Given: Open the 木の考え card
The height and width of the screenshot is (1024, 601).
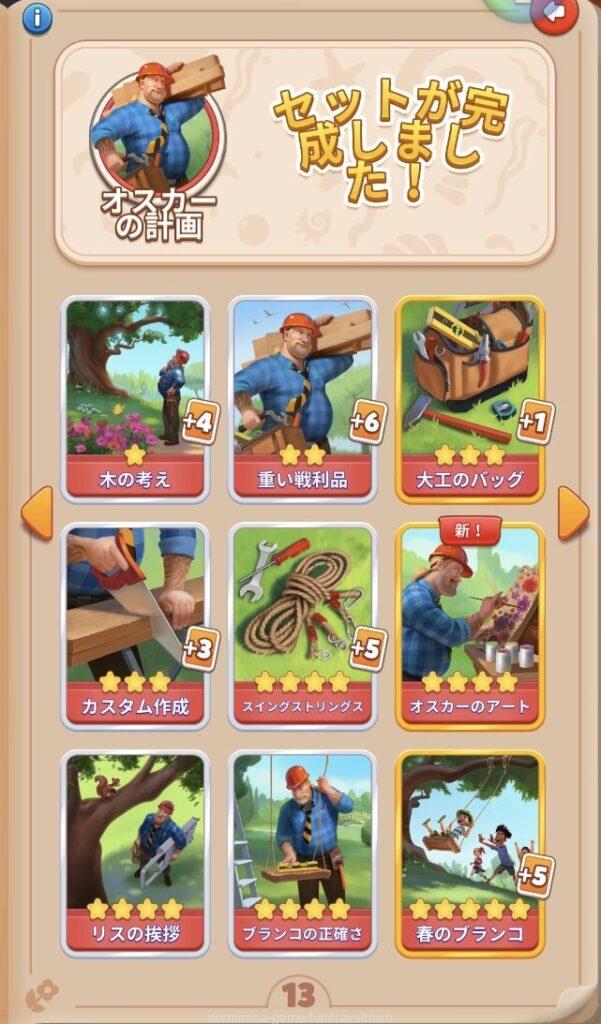Looking at the screenshot, I should point(136,398).
